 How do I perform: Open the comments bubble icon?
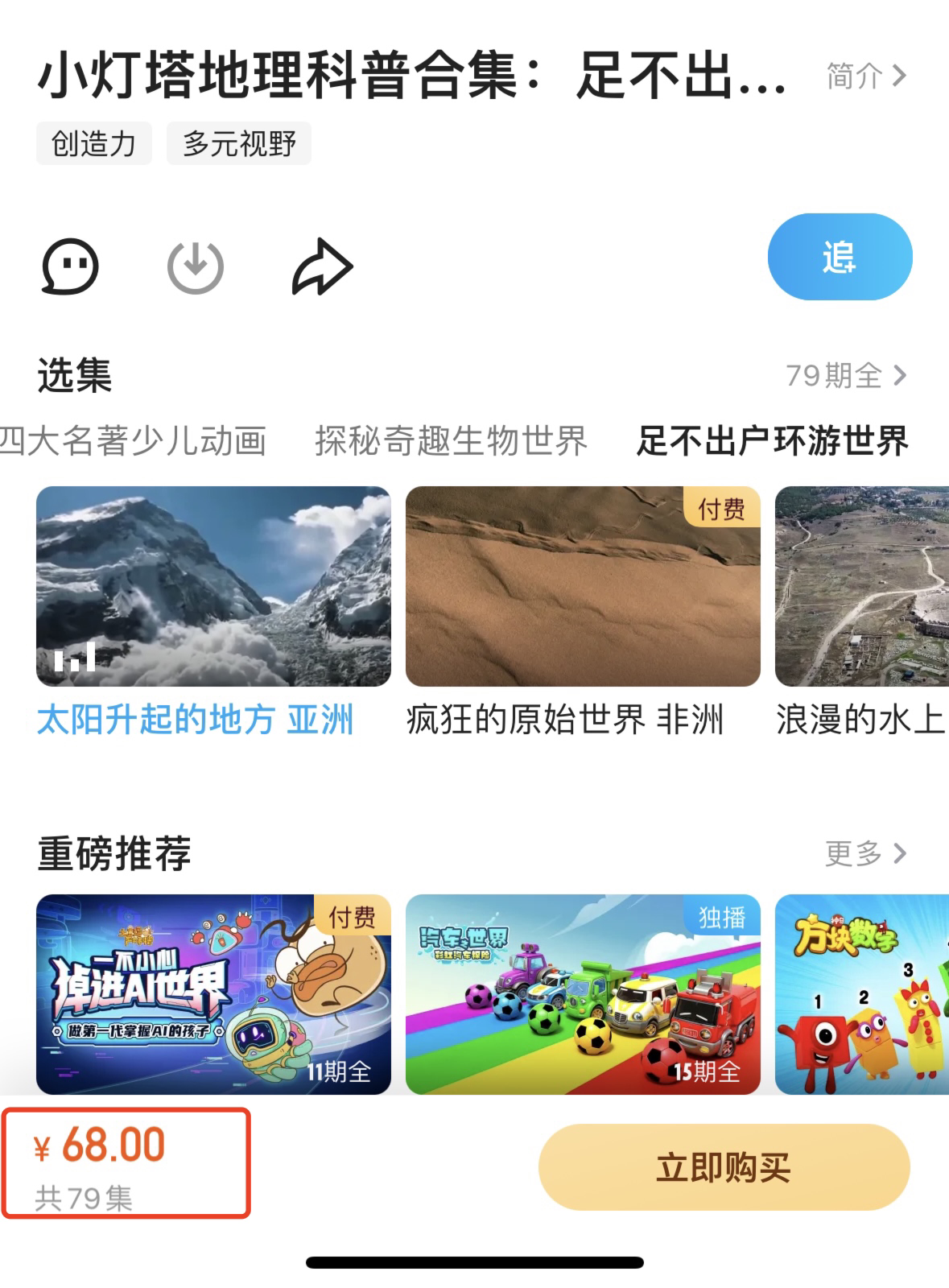click(70, 266)
